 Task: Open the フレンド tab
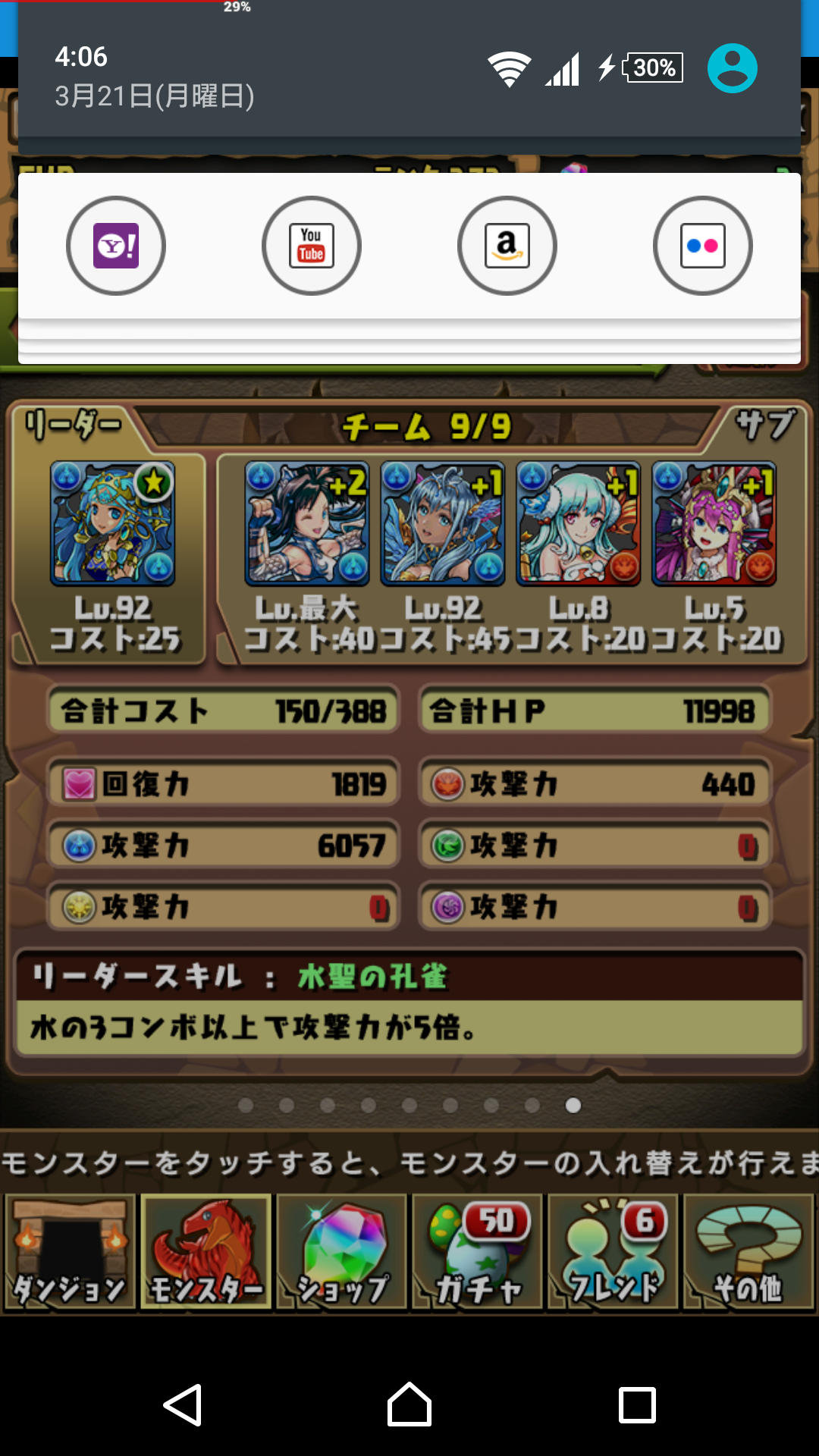coord(613,1252)
